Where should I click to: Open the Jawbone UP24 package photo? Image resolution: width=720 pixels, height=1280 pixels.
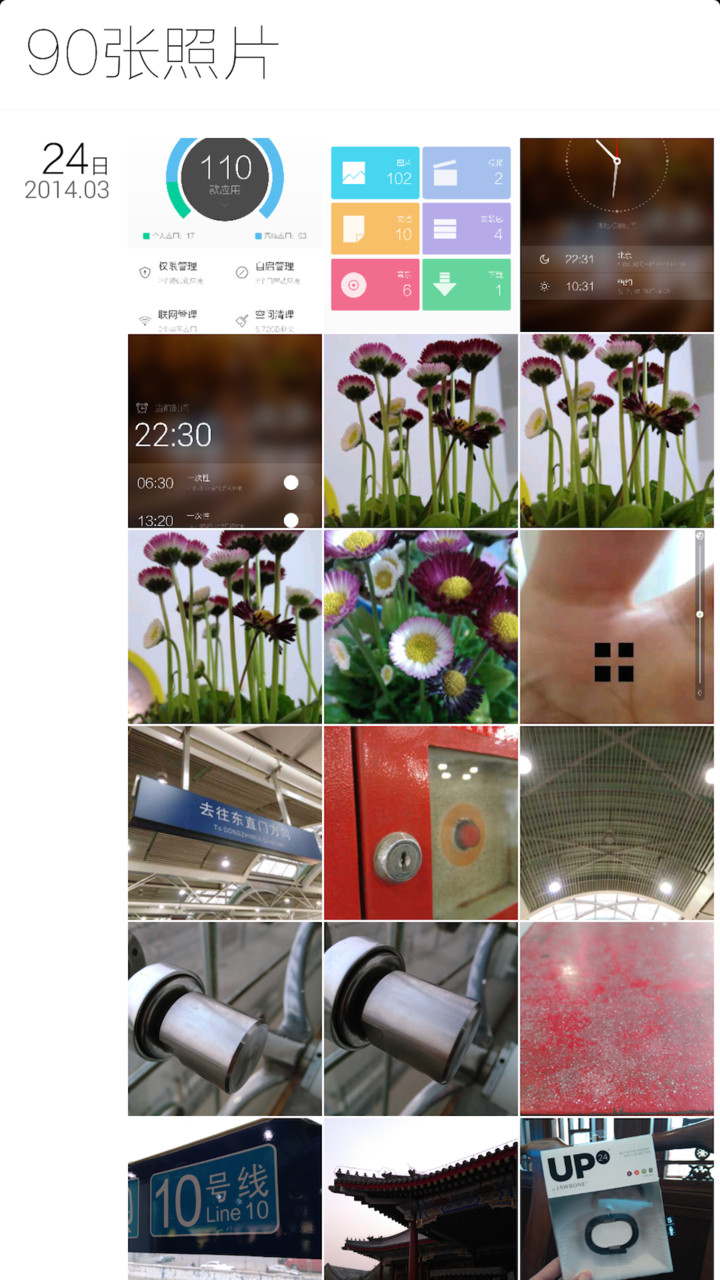(617, 1199)
